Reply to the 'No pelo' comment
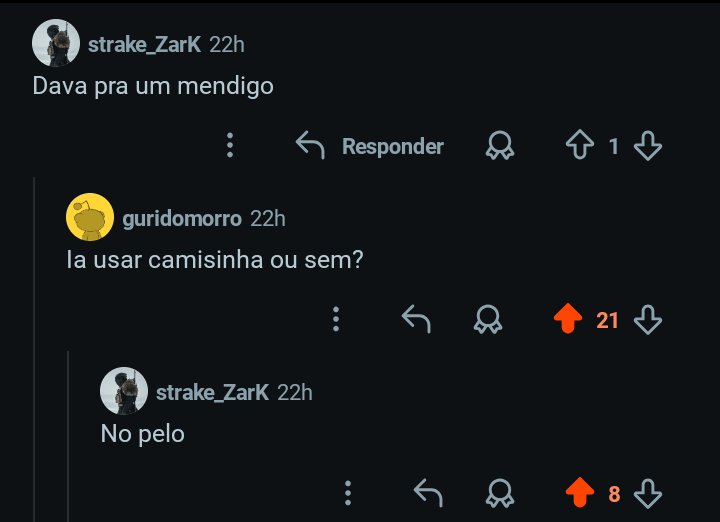This screenshot has height=522, width=720. [428, 493]
